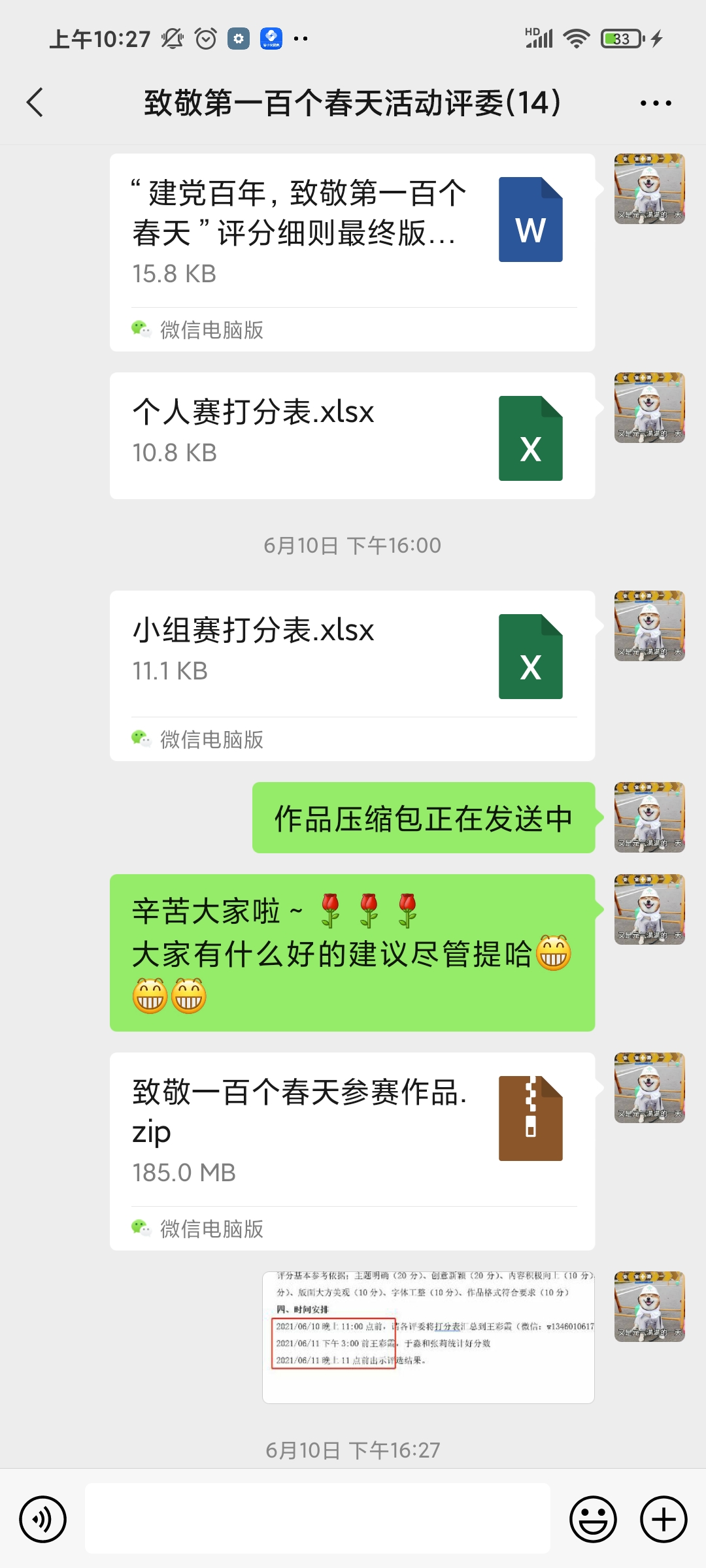
Task: Open the chat info overflow menu
Action: (x=656, y=103)
